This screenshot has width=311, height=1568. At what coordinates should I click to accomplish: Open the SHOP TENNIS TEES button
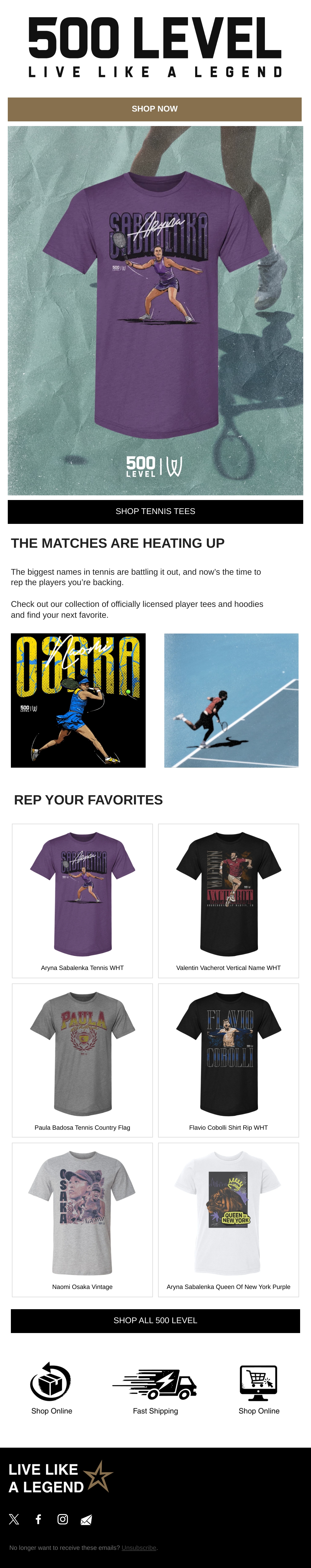(x=155, y=511)
